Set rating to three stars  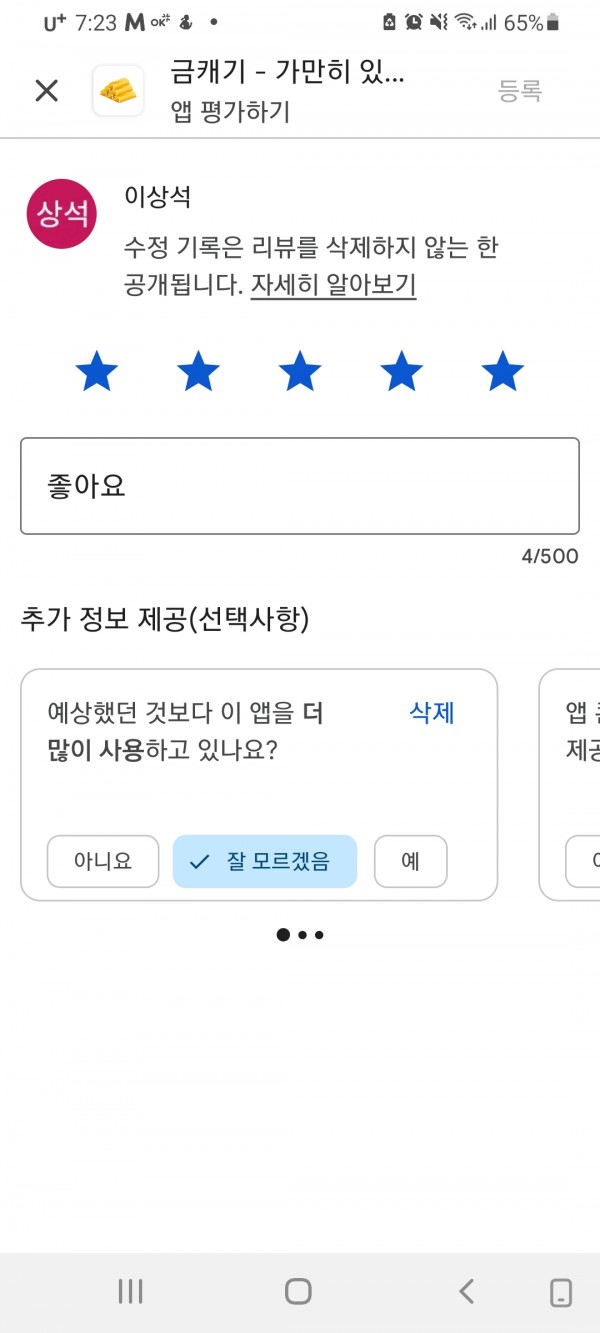(x=300, y=372)
